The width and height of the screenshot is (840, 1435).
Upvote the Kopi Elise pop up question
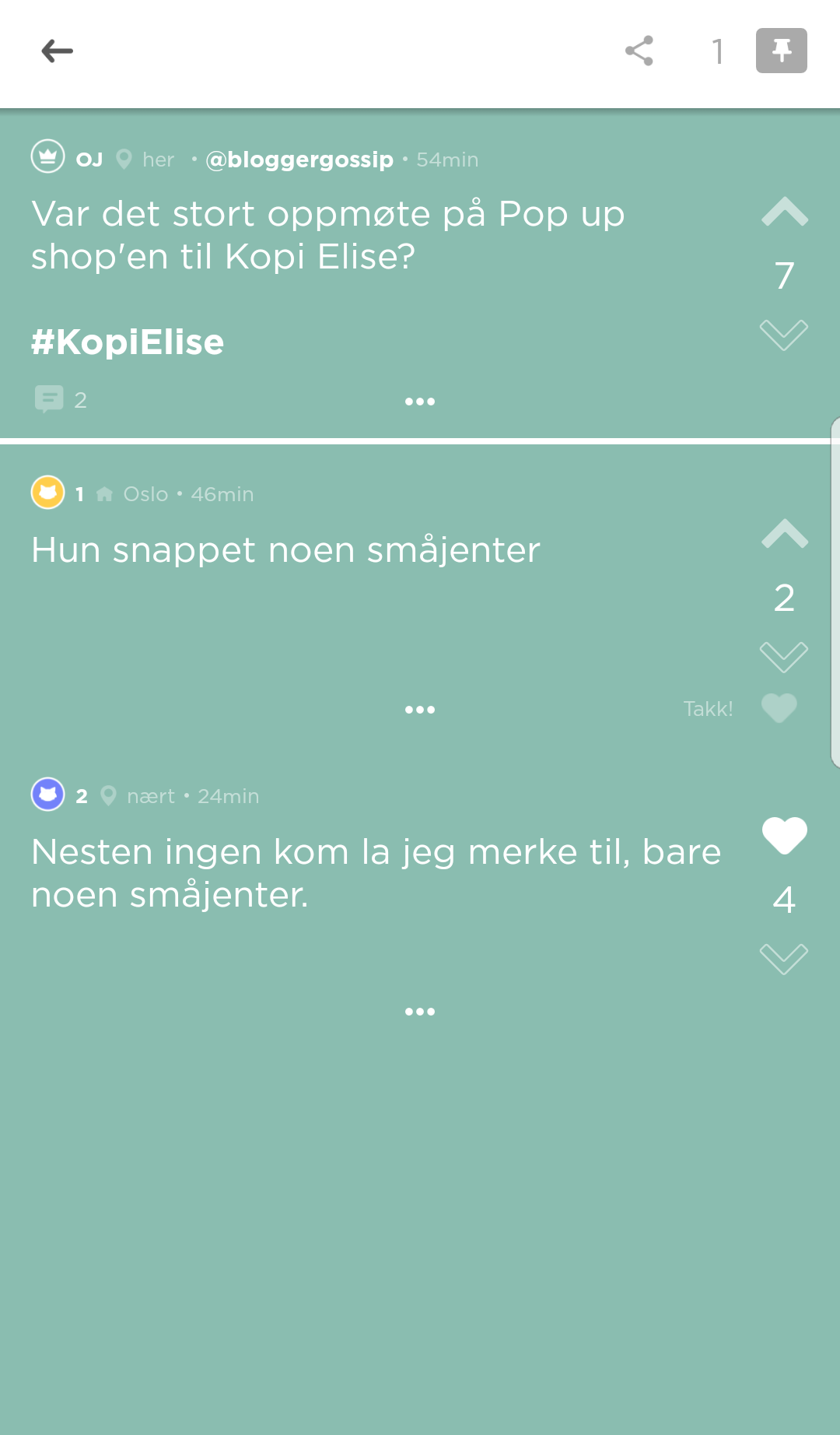pos(784,212)
